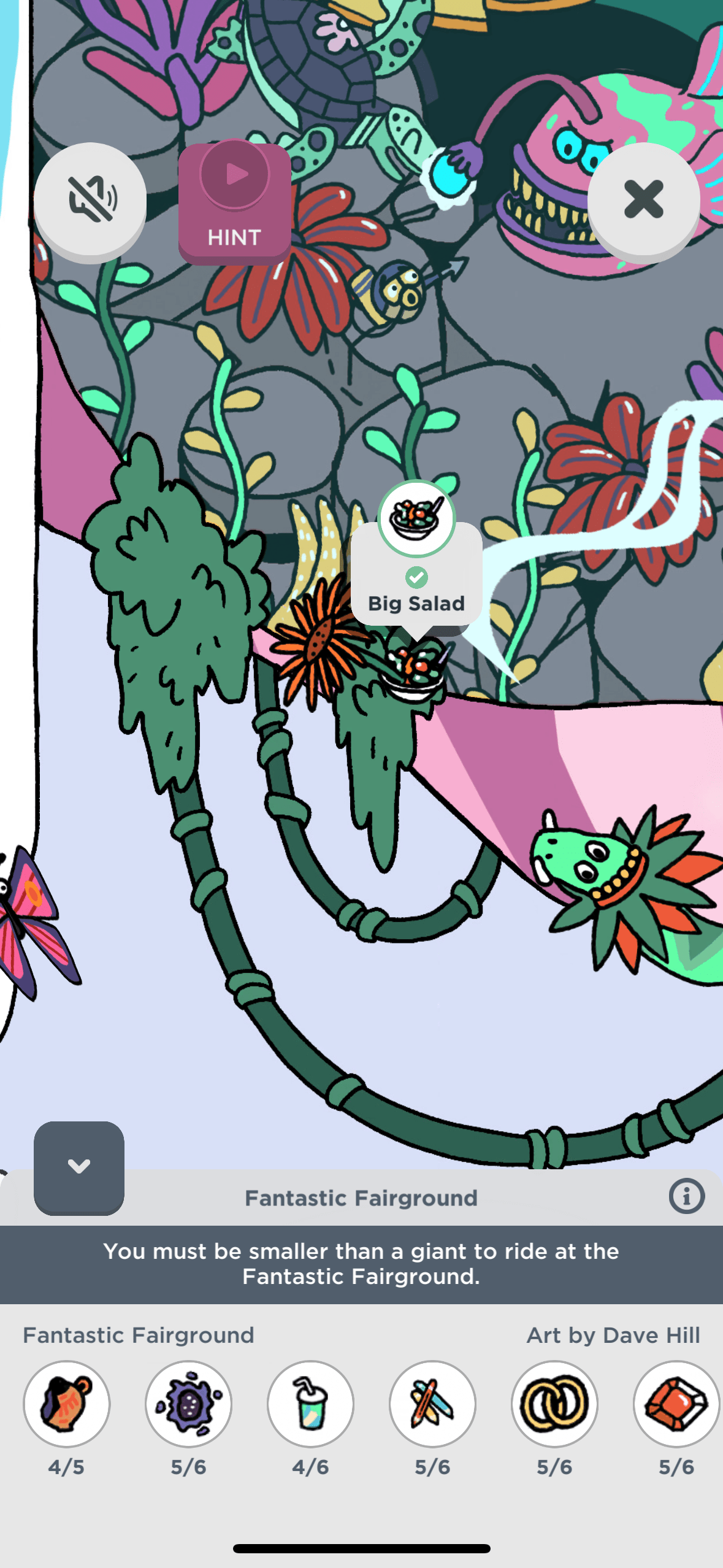Close the puzzle with X button
The image size is (723, 1568).
(643, 199)
